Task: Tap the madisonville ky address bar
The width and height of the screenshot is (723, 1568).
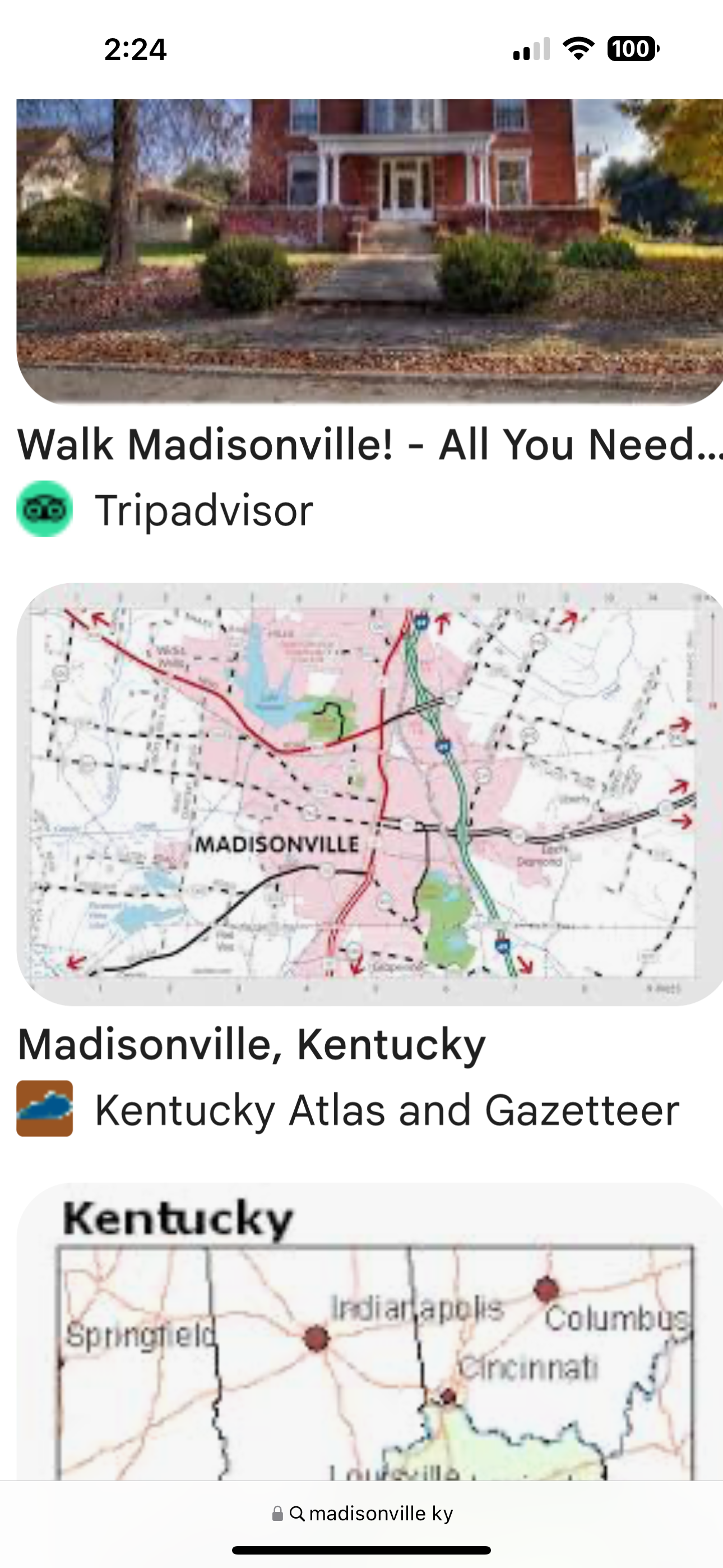Action: [363, 1513]
